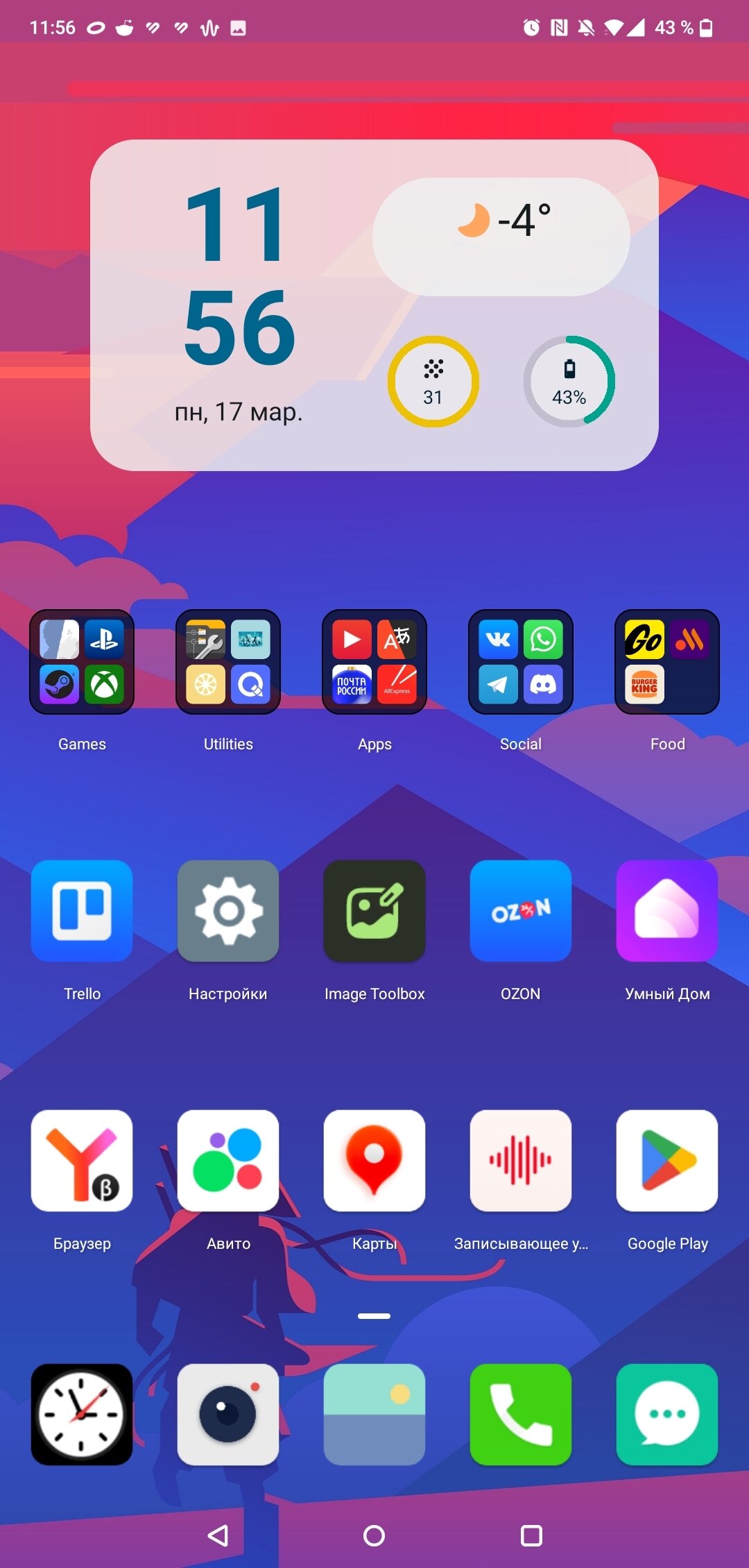Launch the Авито app
The image size is (749, 1568).
[228, 1161]
